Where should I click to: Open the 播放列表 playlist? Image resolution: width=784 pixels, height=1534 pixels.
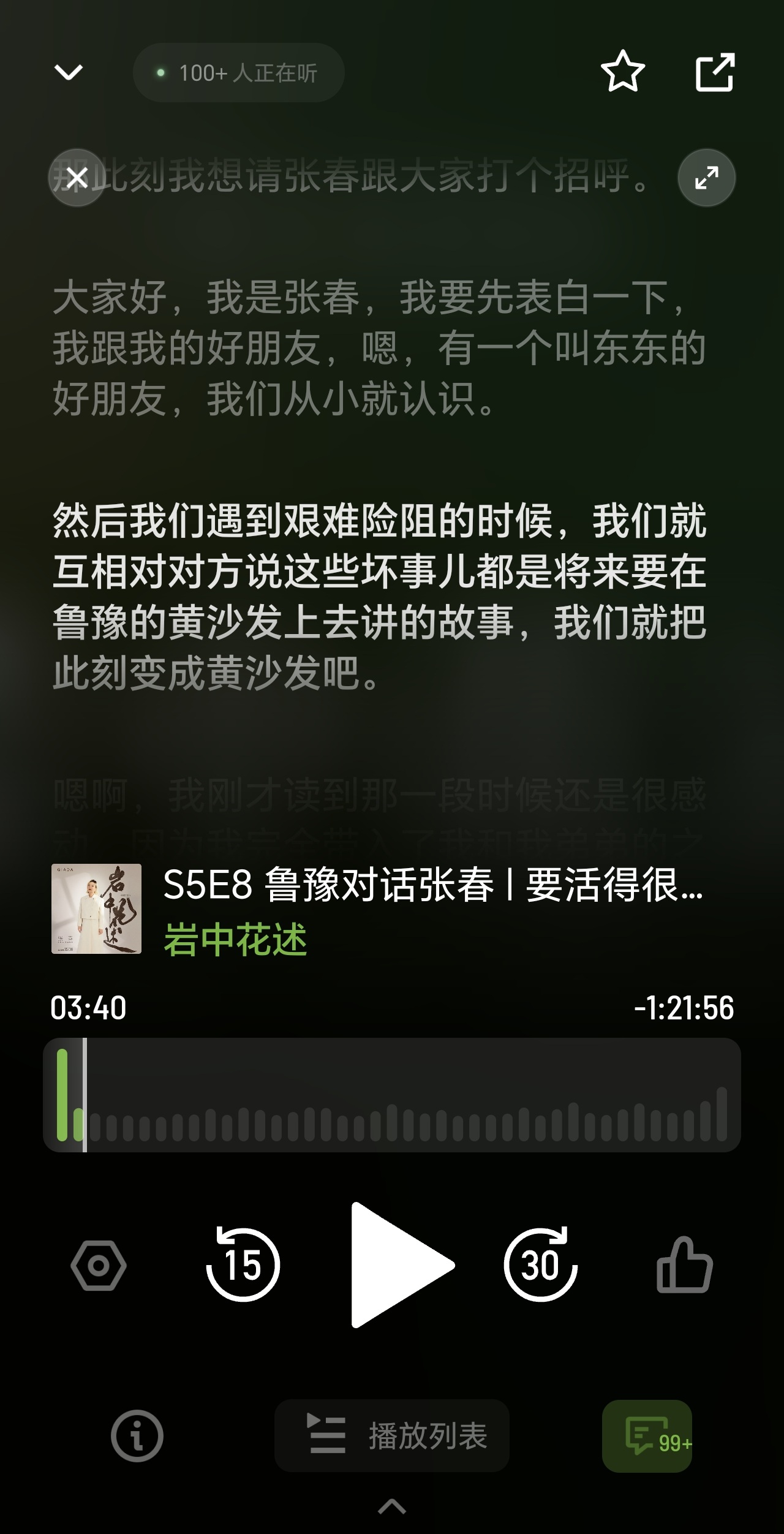(392, 1435)
